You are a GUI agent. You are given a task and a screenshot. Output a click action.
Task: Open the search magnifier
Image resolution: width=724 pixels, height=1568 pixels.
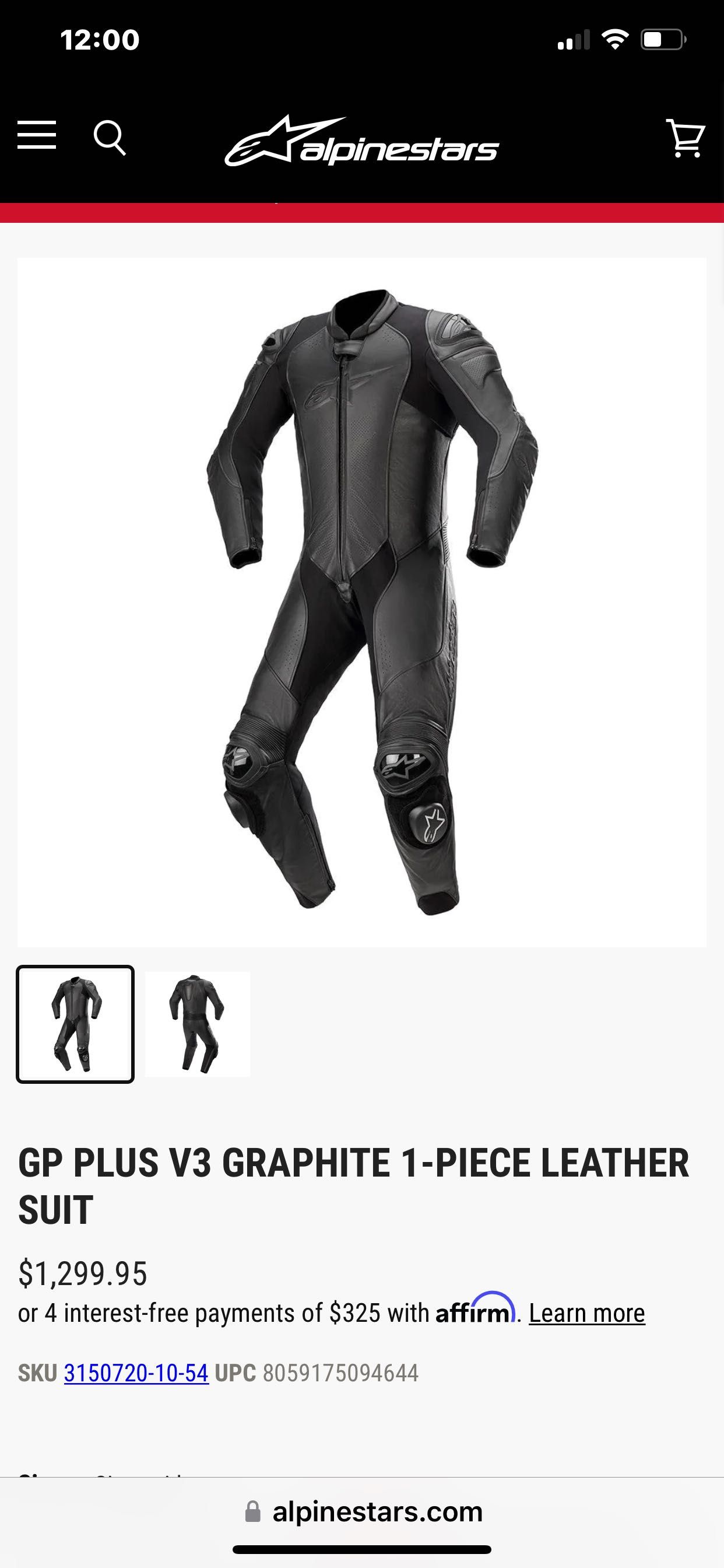pyautogui.click(x=110, y=138)
